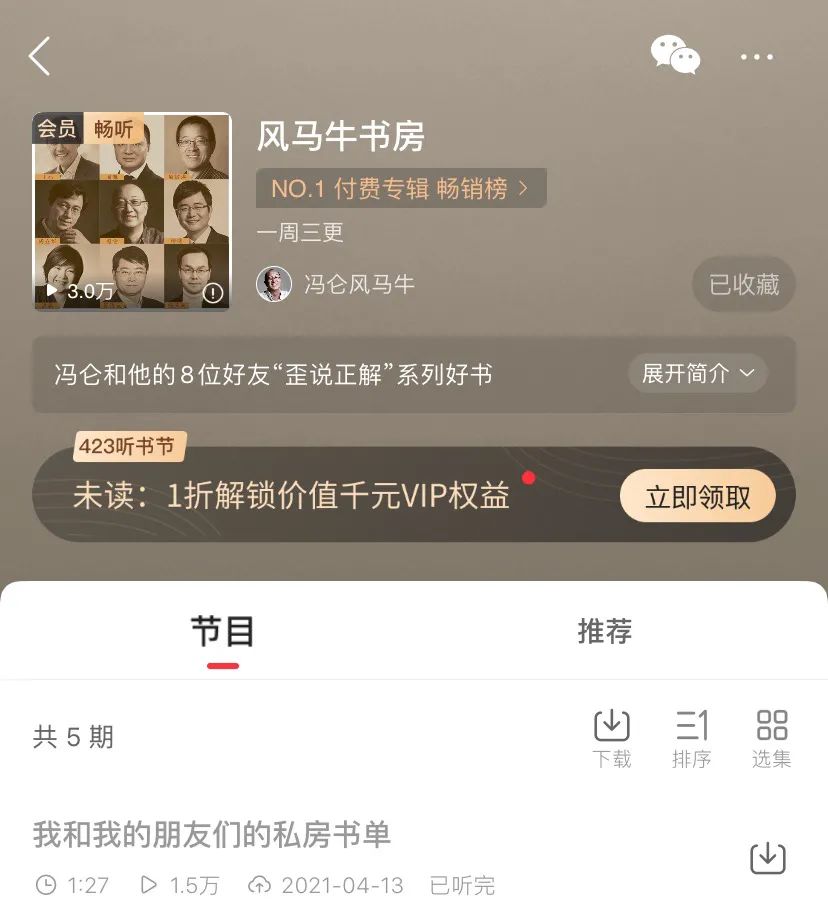Share the album via the WeChat icon
Image resolution: width=828 pixels, height=922 pixels.
(675, 55)
